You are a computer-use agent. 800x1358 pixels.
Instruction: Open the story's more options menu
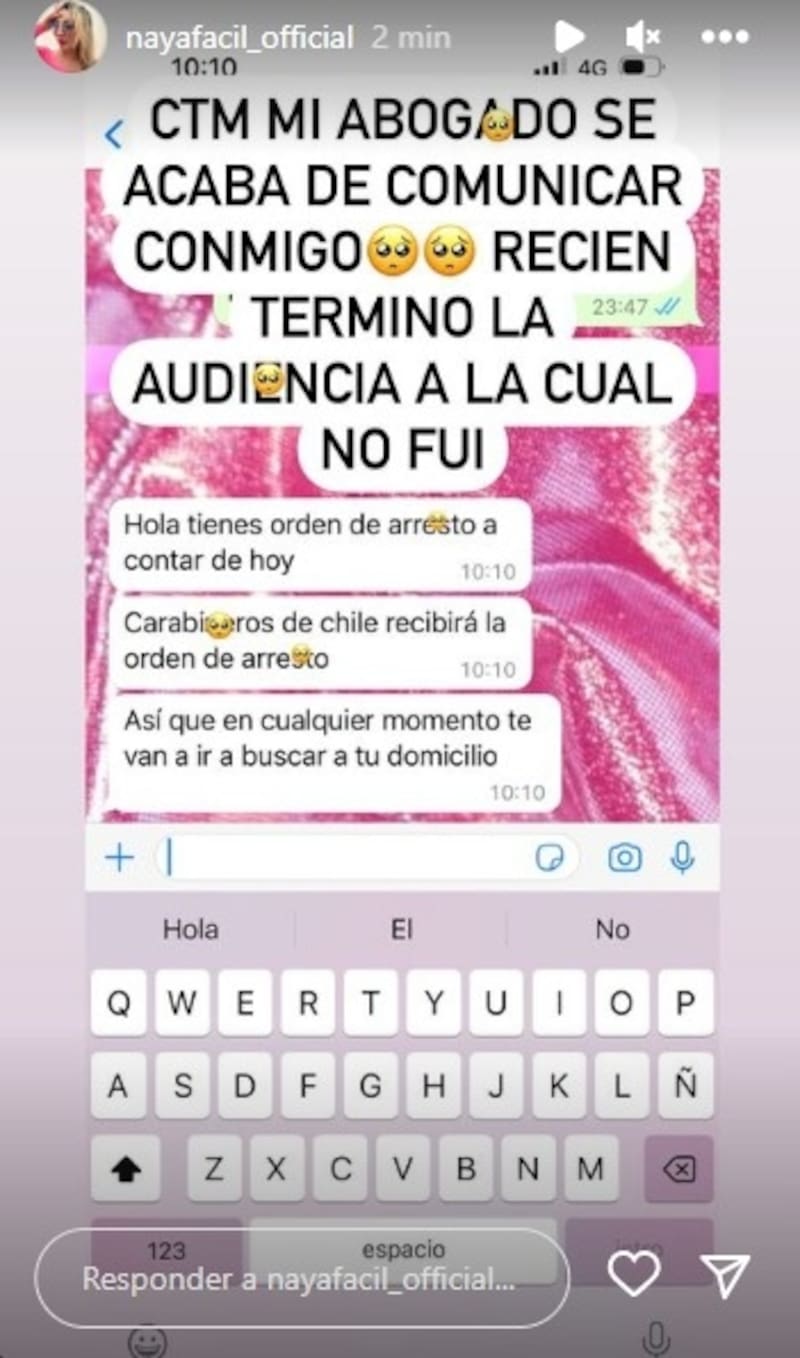[725, 38]
